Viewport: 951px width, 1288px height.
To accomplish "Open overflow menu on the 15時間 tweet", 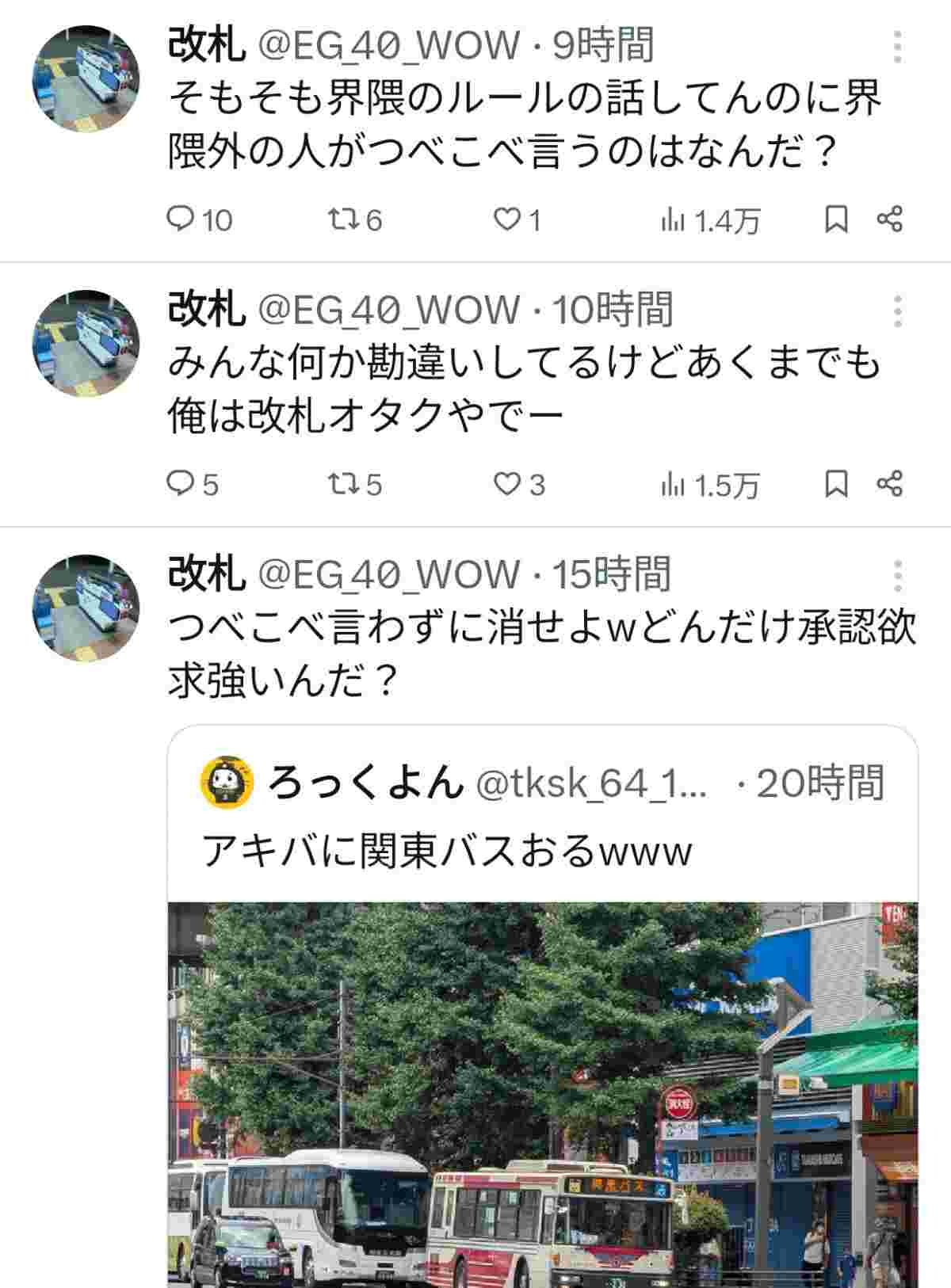I will [897, 576].
